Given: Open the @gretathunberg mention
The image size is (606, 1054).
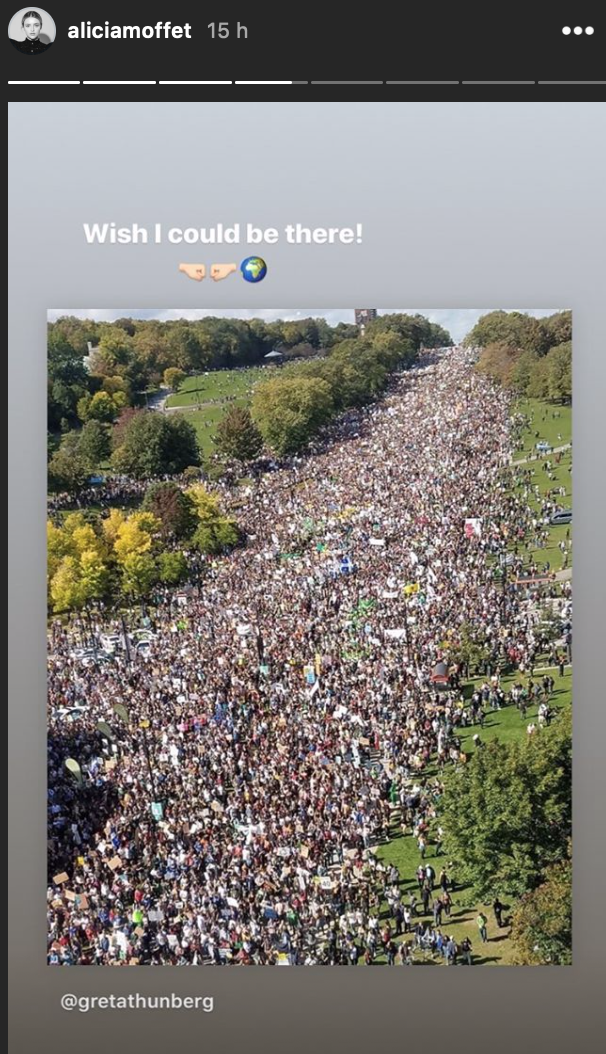Looking at the screenshot, I should tap(137, 1001).
